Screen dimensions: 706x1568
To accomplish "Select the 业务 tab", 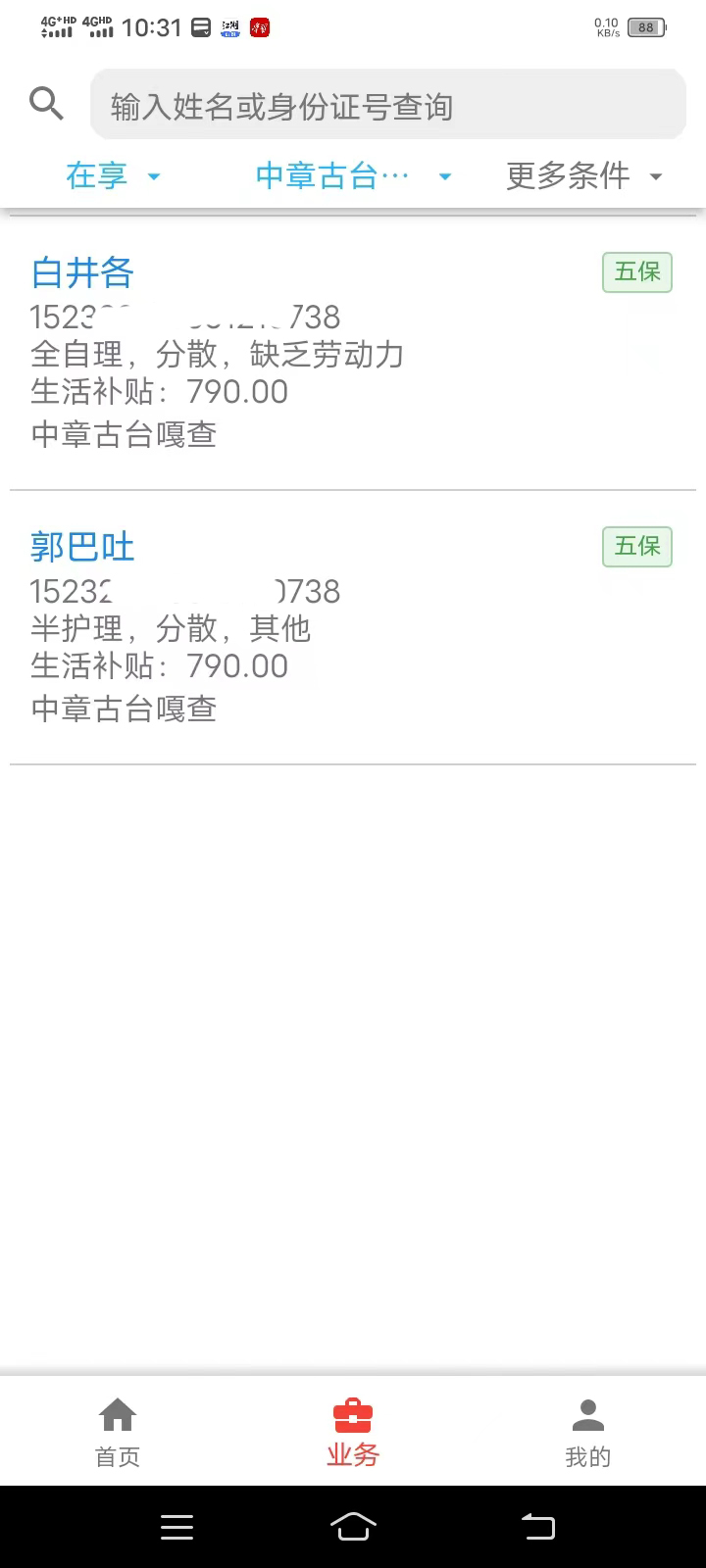I will [353, 1433].
